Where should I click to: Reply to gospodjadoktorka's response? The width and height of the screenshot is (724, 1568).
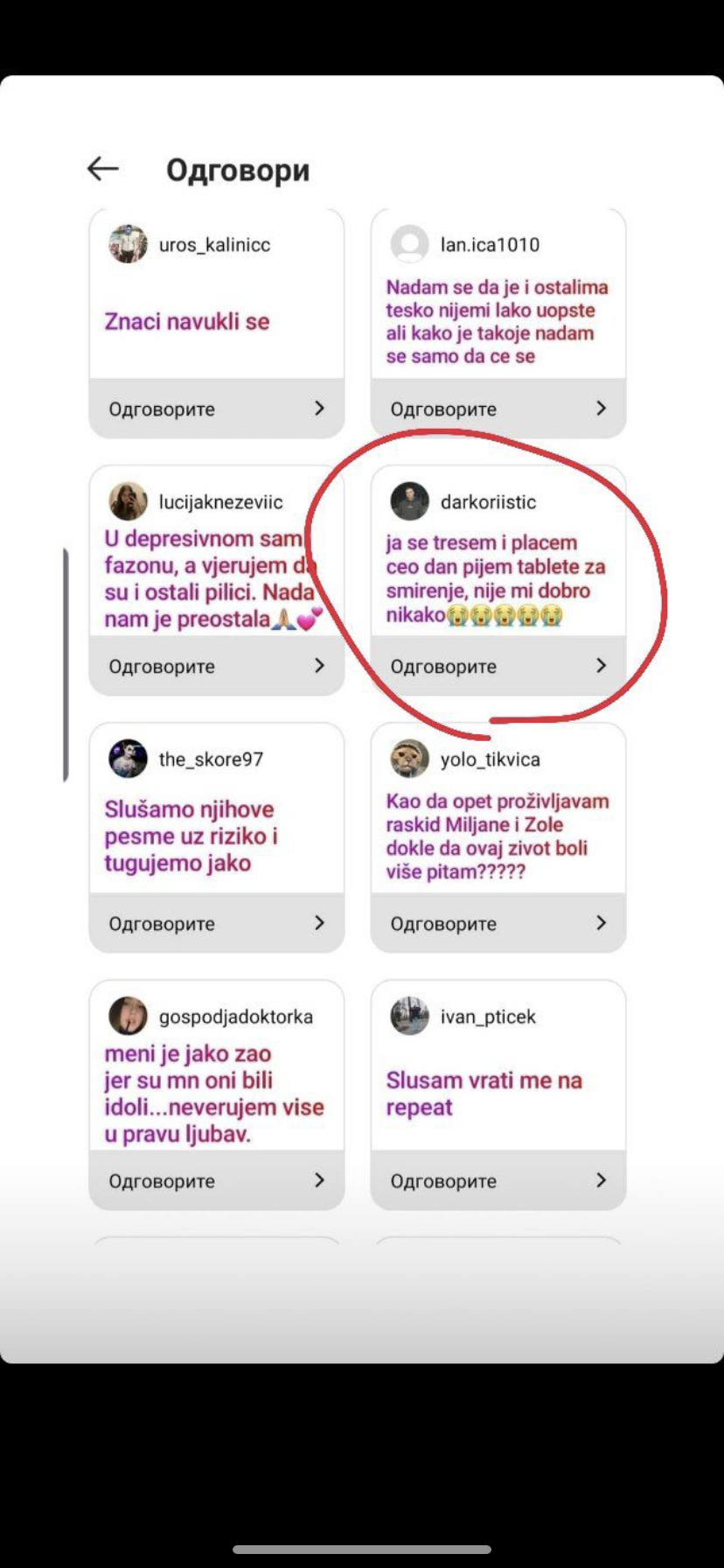217,1180
